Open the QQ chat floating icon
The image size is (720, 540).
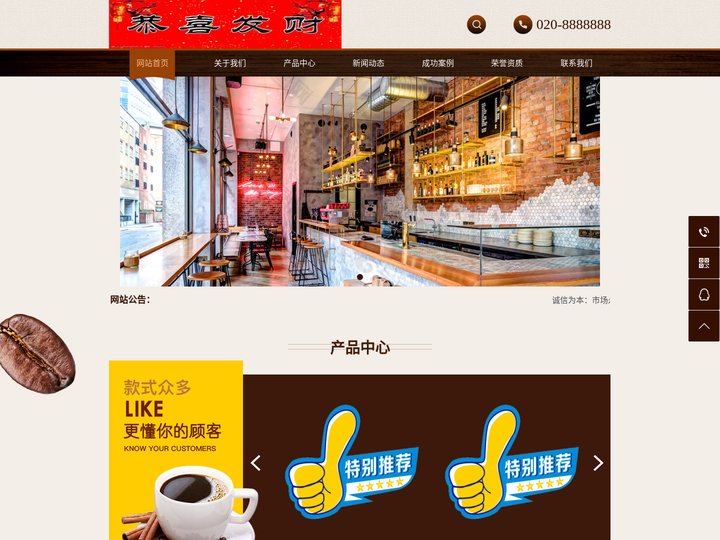click(703, 294)
